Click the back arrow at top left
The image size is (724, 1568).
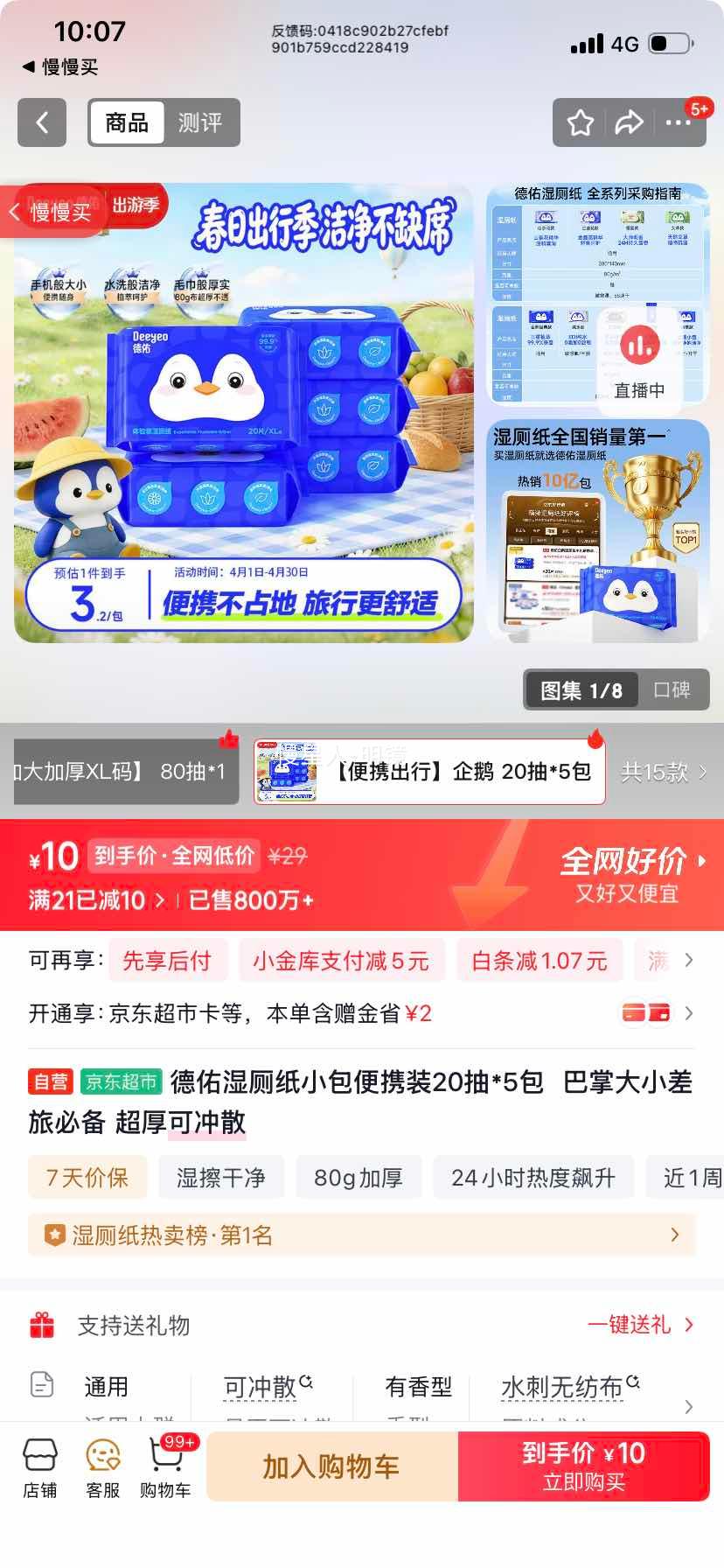tap(42, 122)
